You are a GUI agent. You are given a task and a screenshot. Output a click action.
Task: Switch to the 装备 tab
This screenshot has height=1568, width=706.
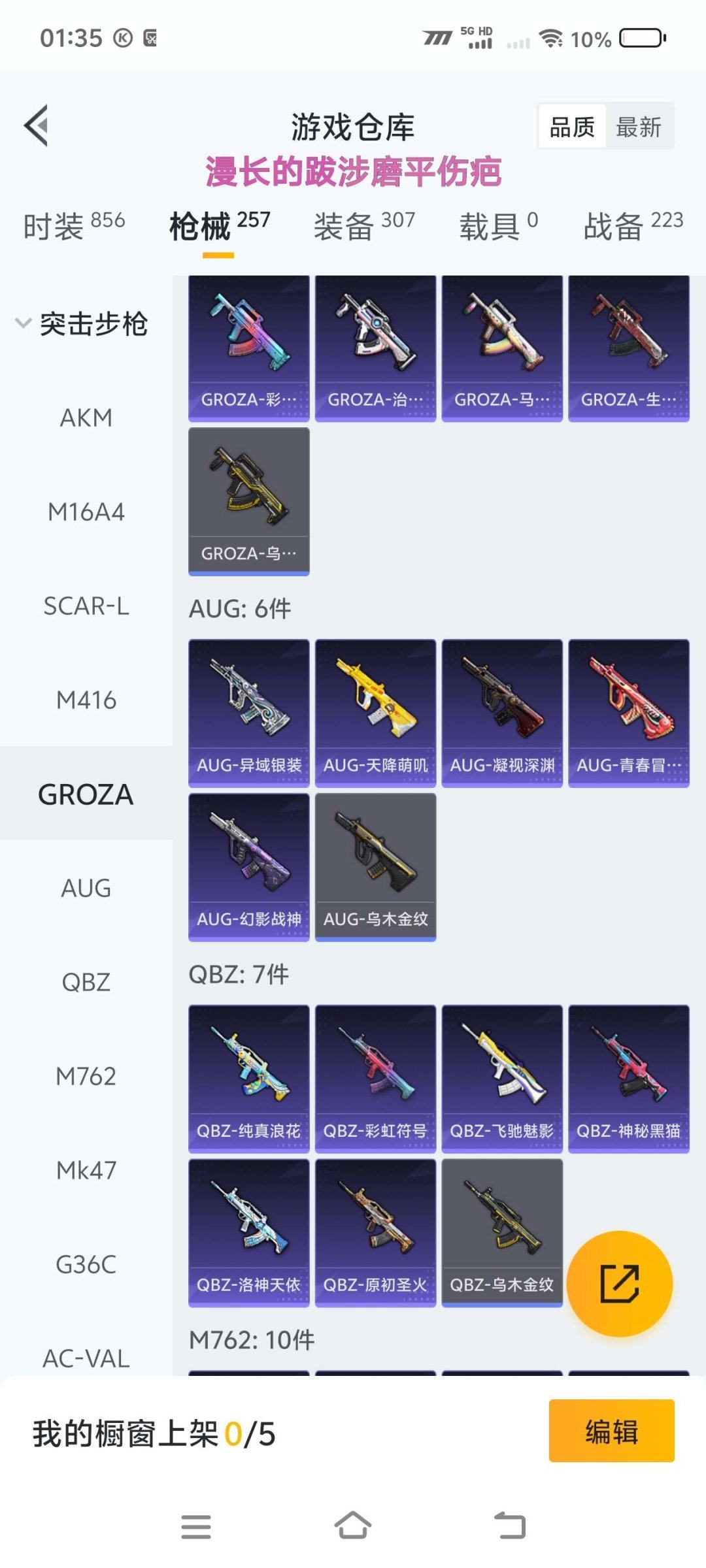(364, 226)
